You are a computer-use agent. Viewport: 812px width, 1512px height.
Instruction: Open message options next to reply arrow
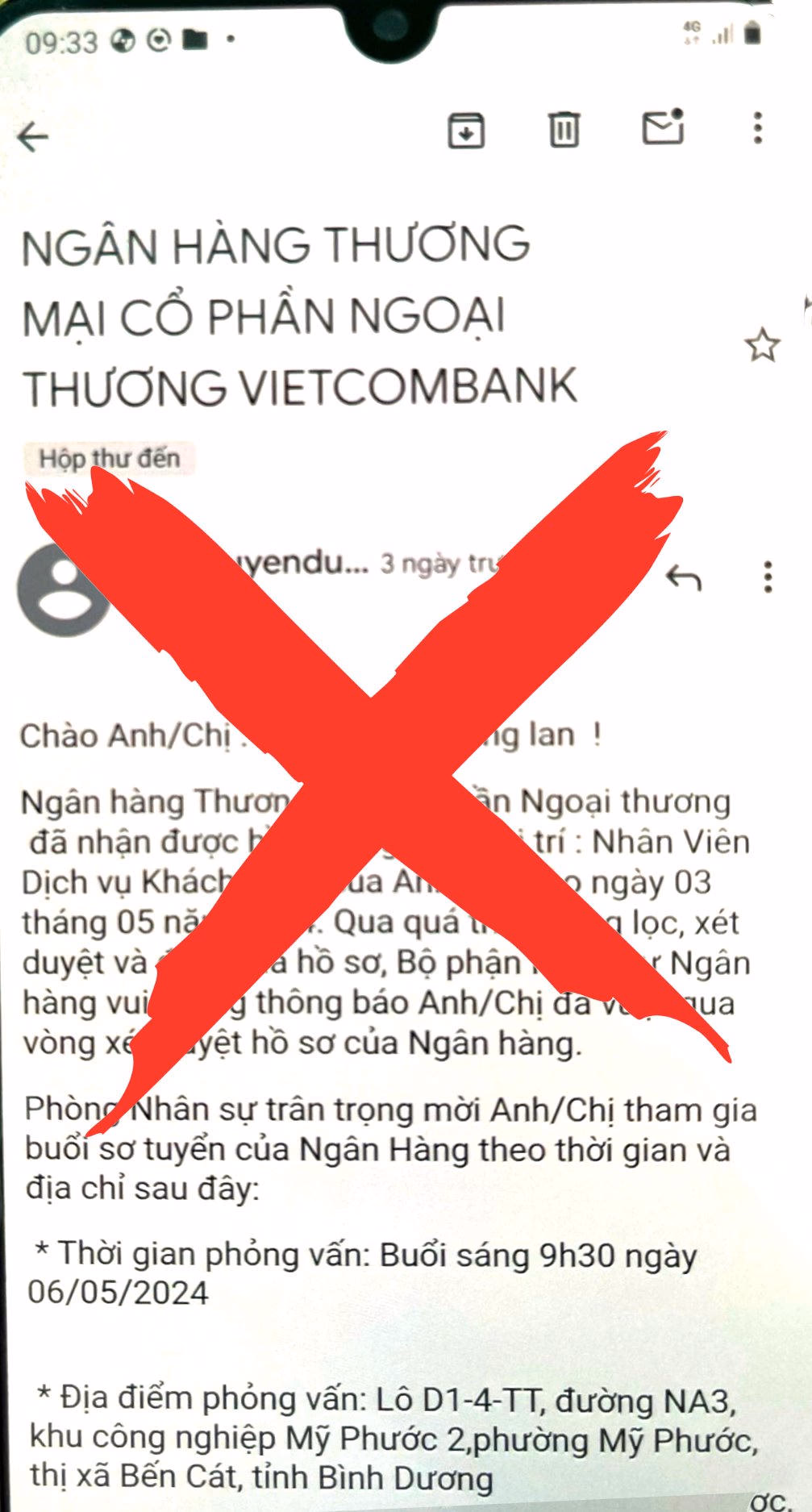(x=768, y=577)
